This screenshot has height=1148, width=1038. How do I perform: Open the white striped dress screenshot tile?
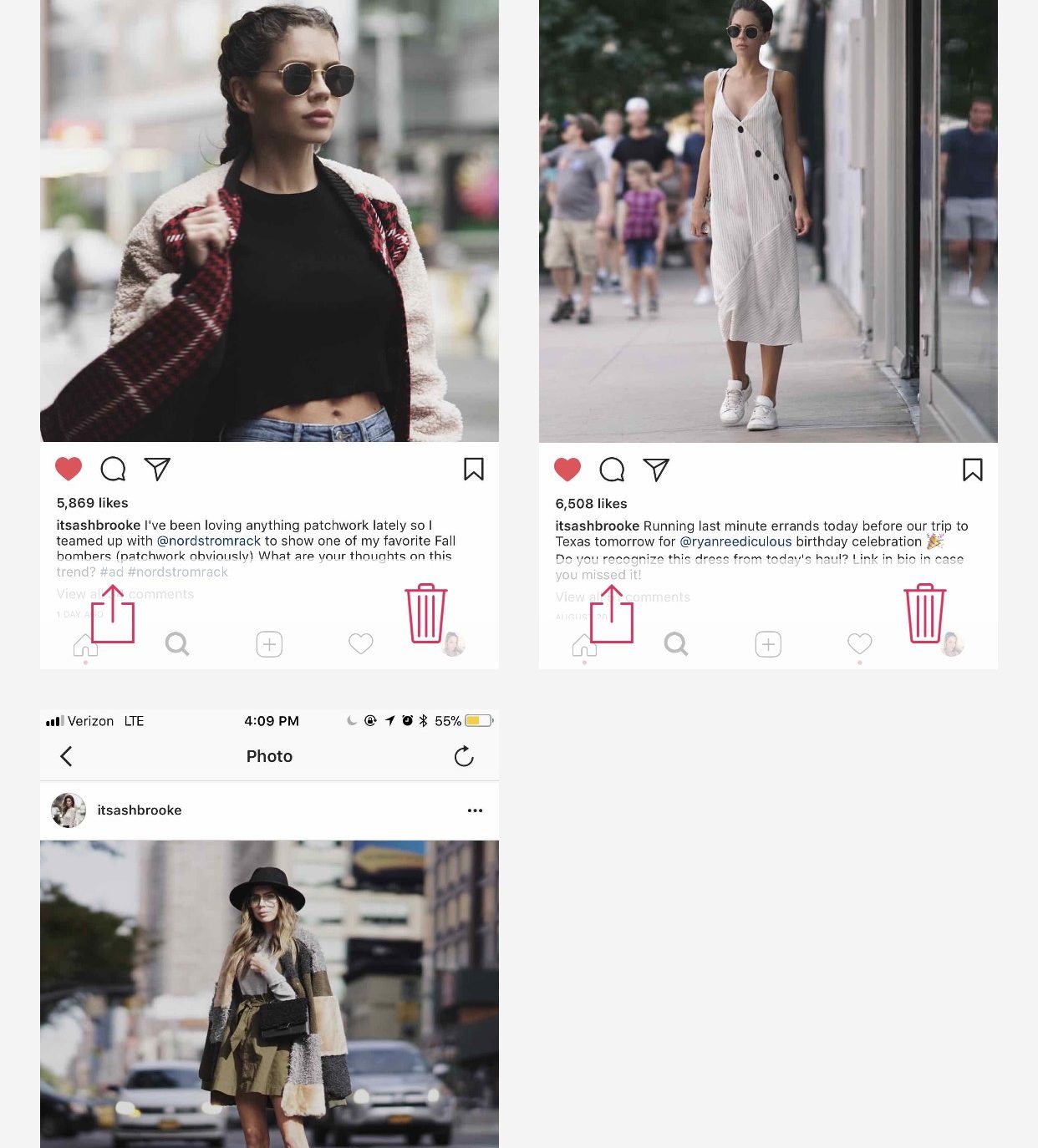pyautogui.click(x=768, y=251)
